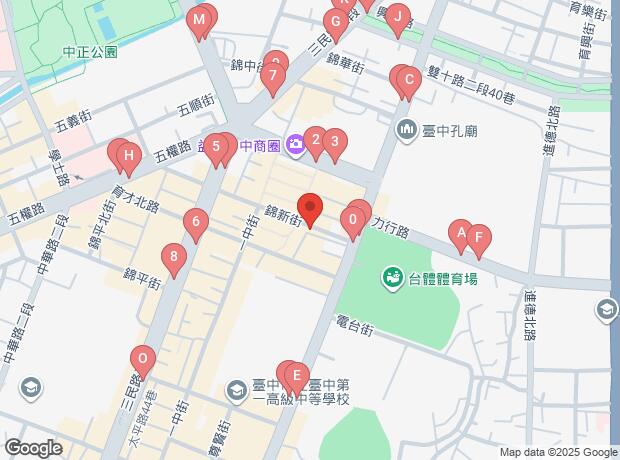Open the marker labeled F
620x460 pixels.
coord(479,241)
